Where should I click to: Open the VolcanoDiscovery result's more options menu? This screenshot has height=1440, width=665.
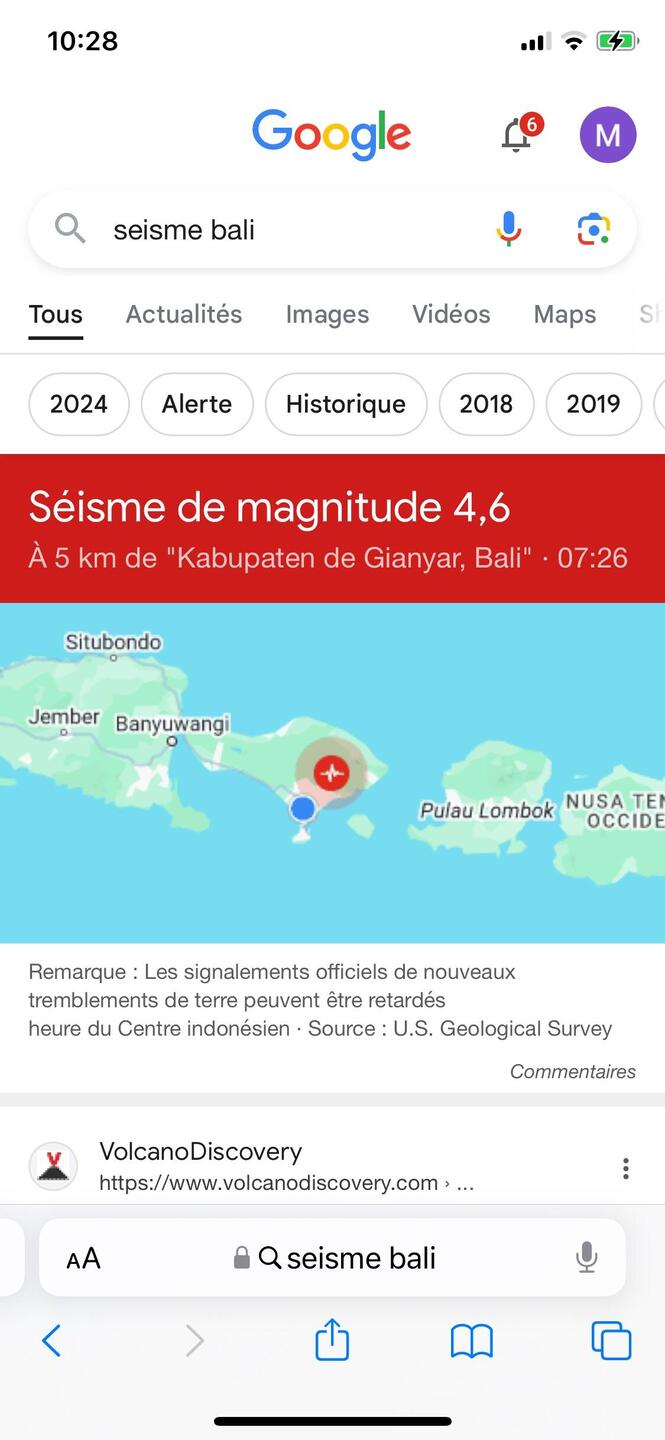(x=625, y=1168)
